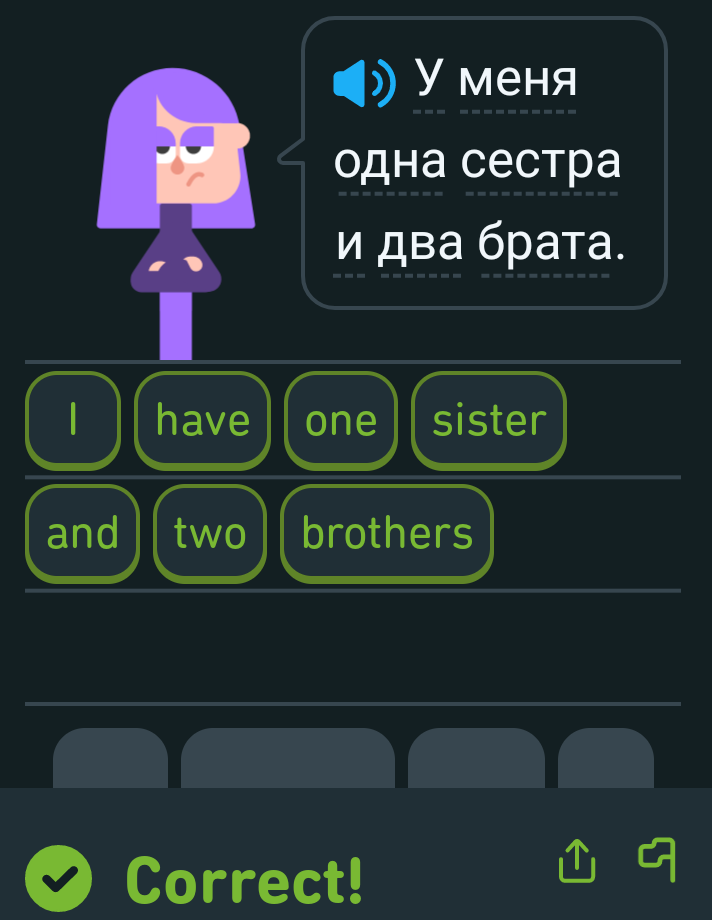The height and width of the screenshot is (920, 712).
Task: Select the "sister" word tile
Action: [x=489, y=421]
